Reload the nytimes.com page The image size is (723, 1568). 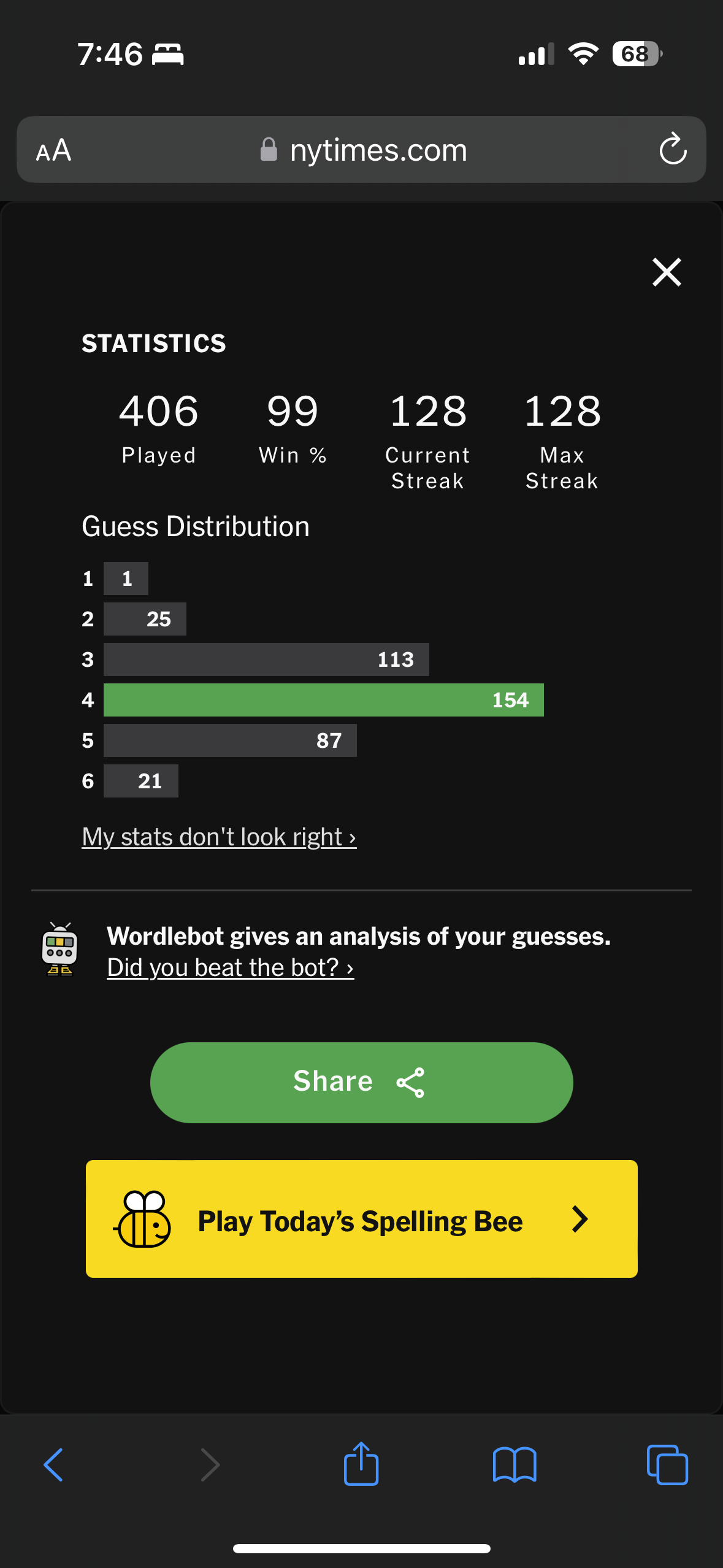[x=672, y=149]
